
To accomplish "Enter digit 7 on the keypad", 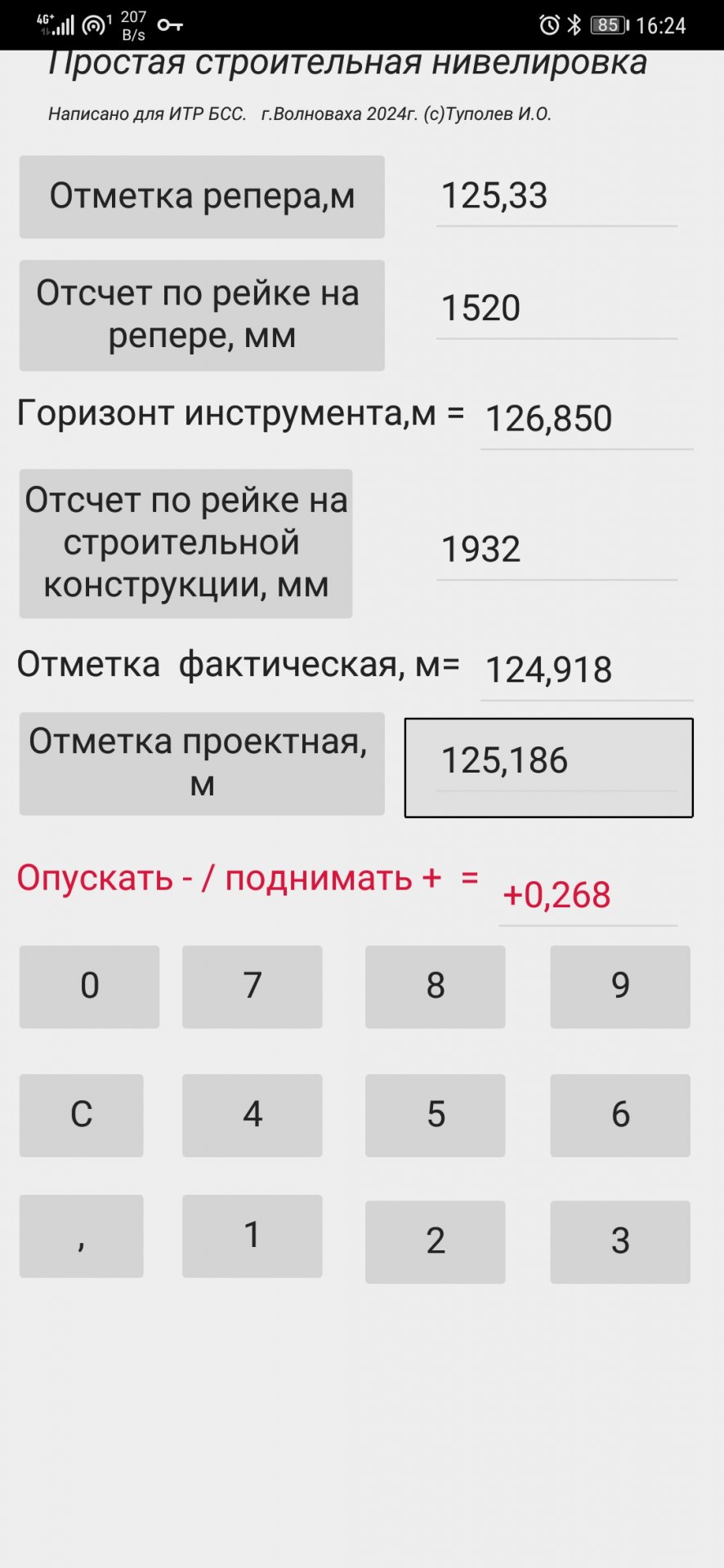I will (252, 987).
